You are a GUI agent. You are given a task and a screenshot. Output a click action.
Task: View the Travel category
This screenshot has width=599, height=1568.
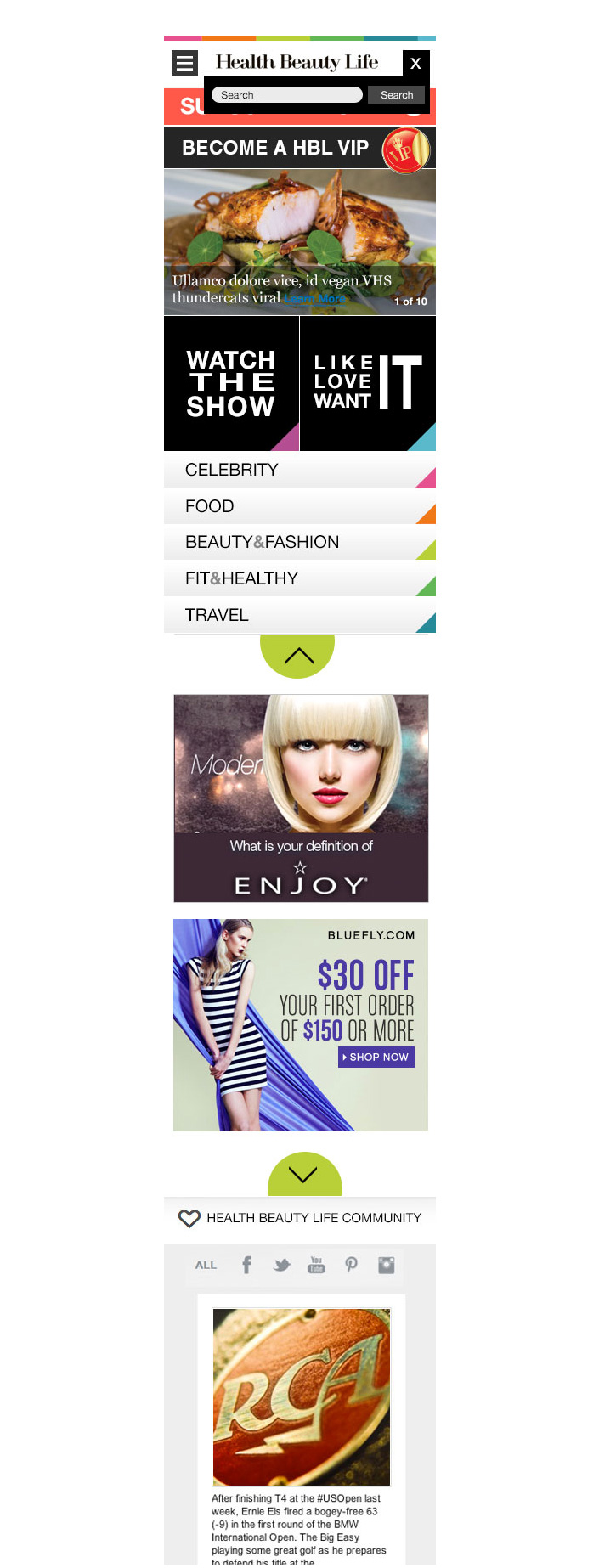[x=299, y=615]
